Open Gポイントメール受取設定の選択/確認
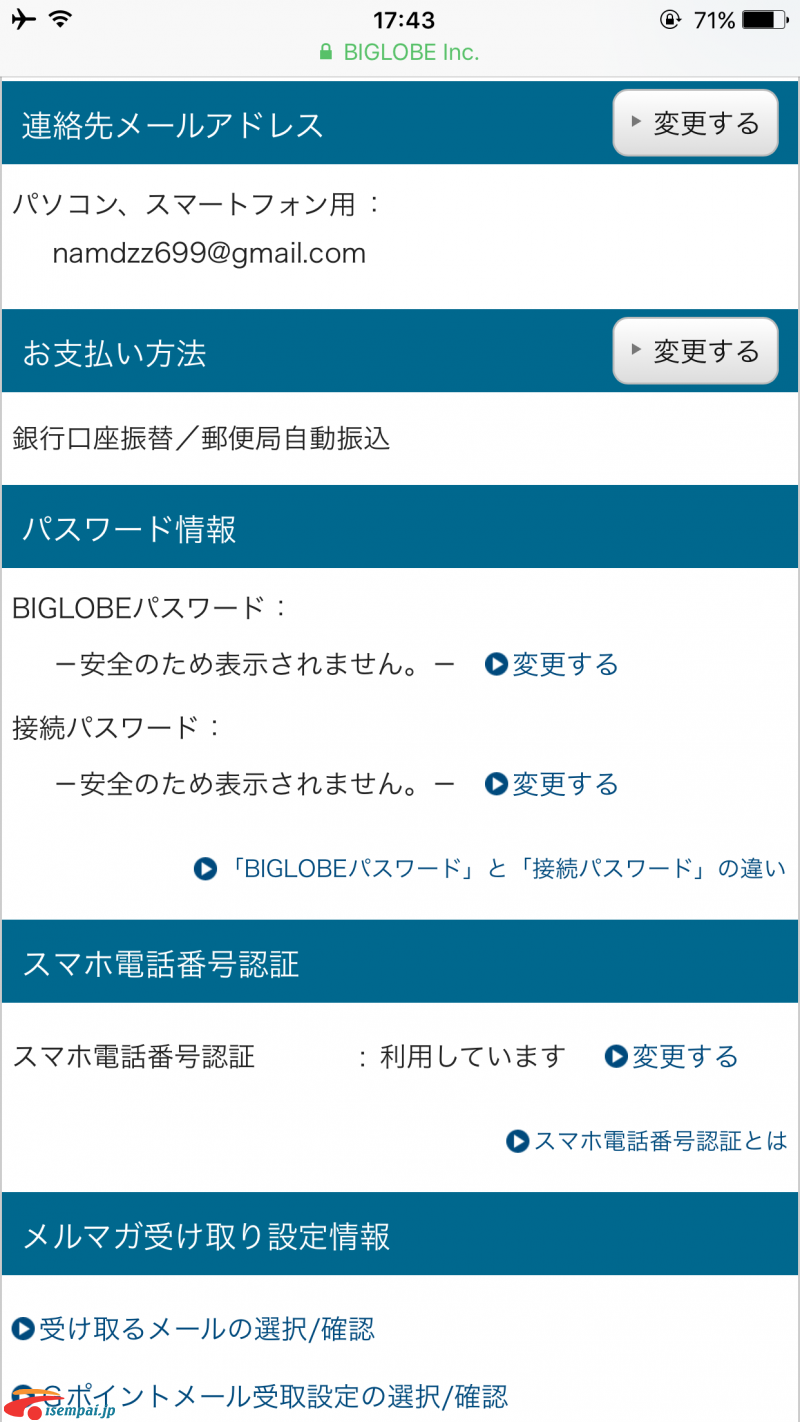 coord(260,1395)
